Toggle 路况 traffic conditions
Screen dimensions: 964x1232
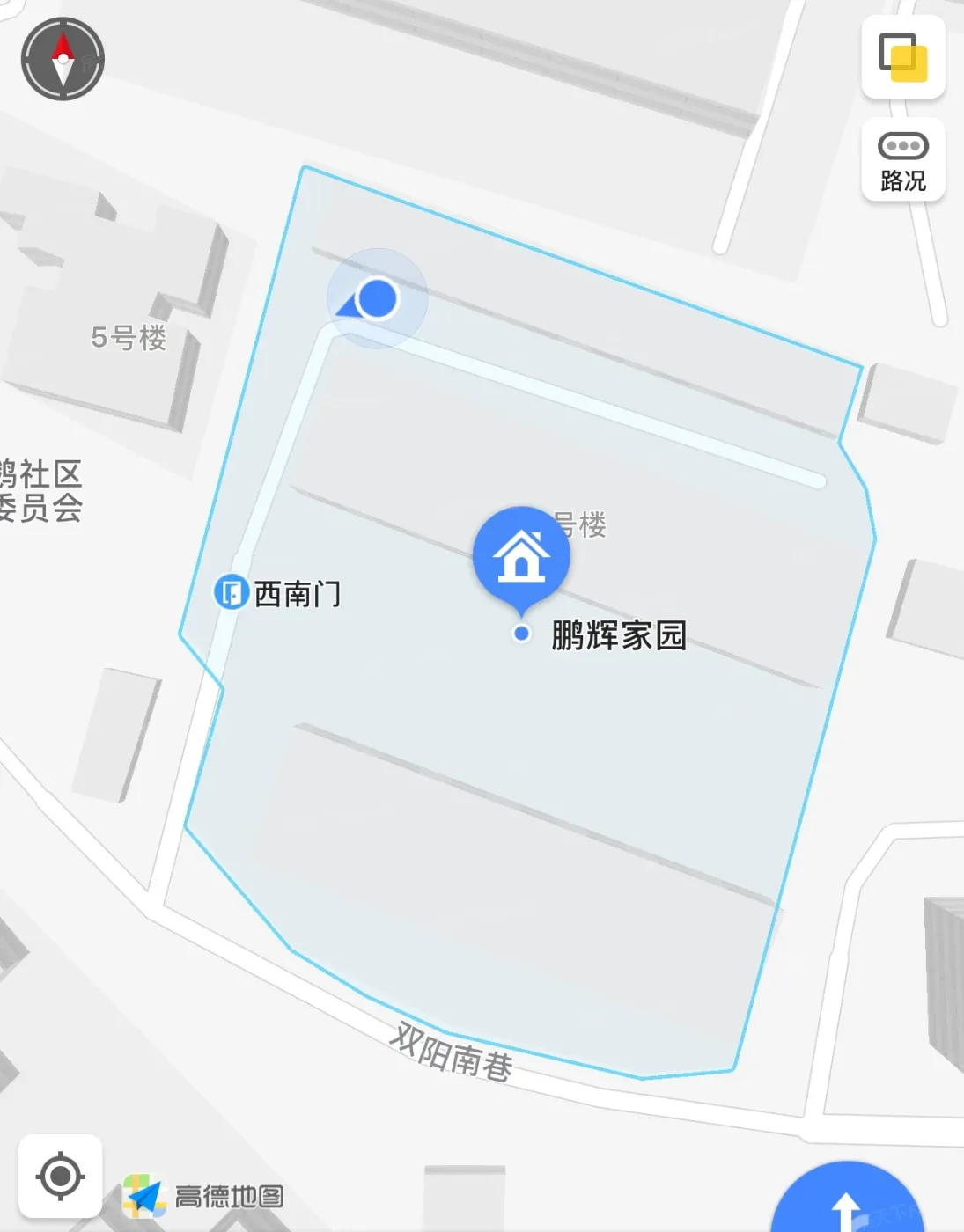[902, 160]
